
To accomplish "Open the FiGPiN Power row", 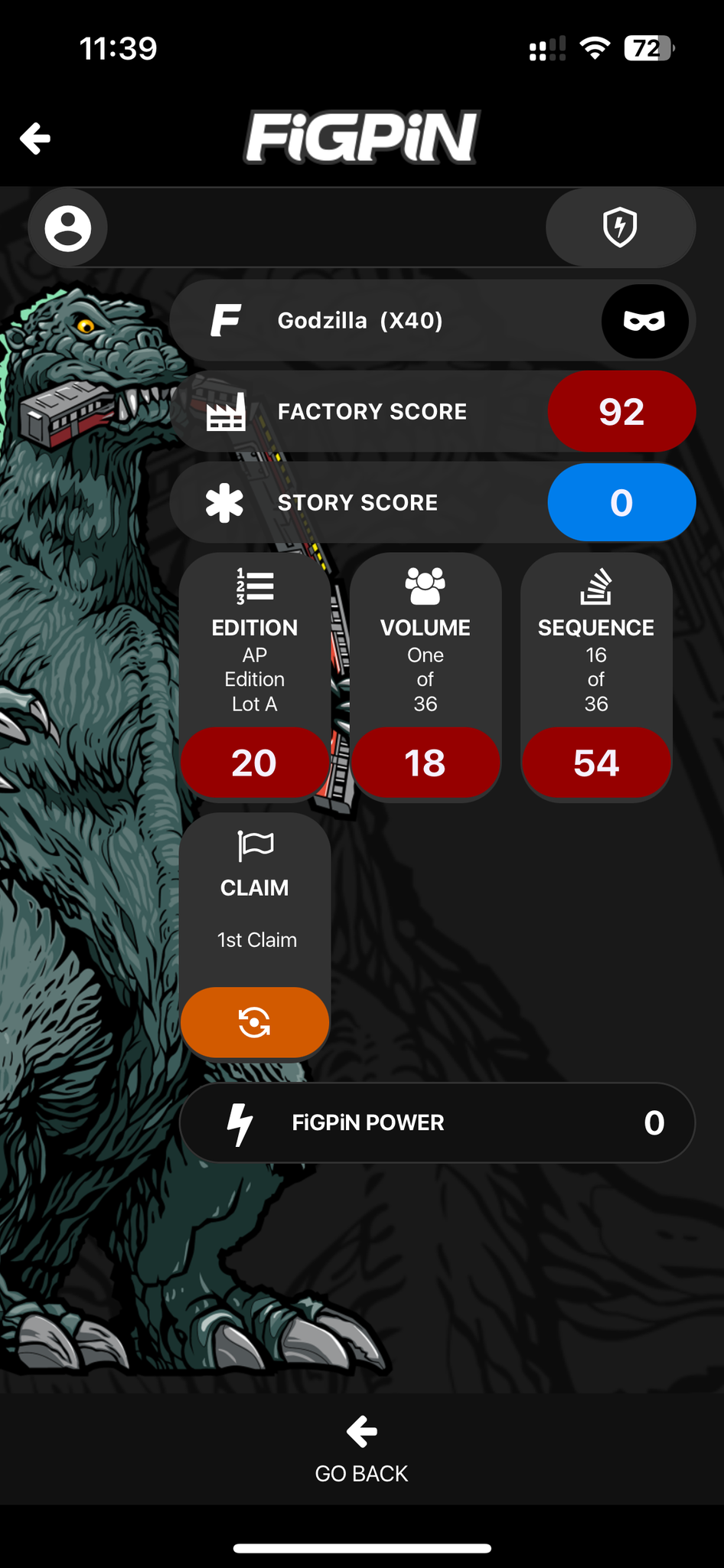I will click(437, 1122).
